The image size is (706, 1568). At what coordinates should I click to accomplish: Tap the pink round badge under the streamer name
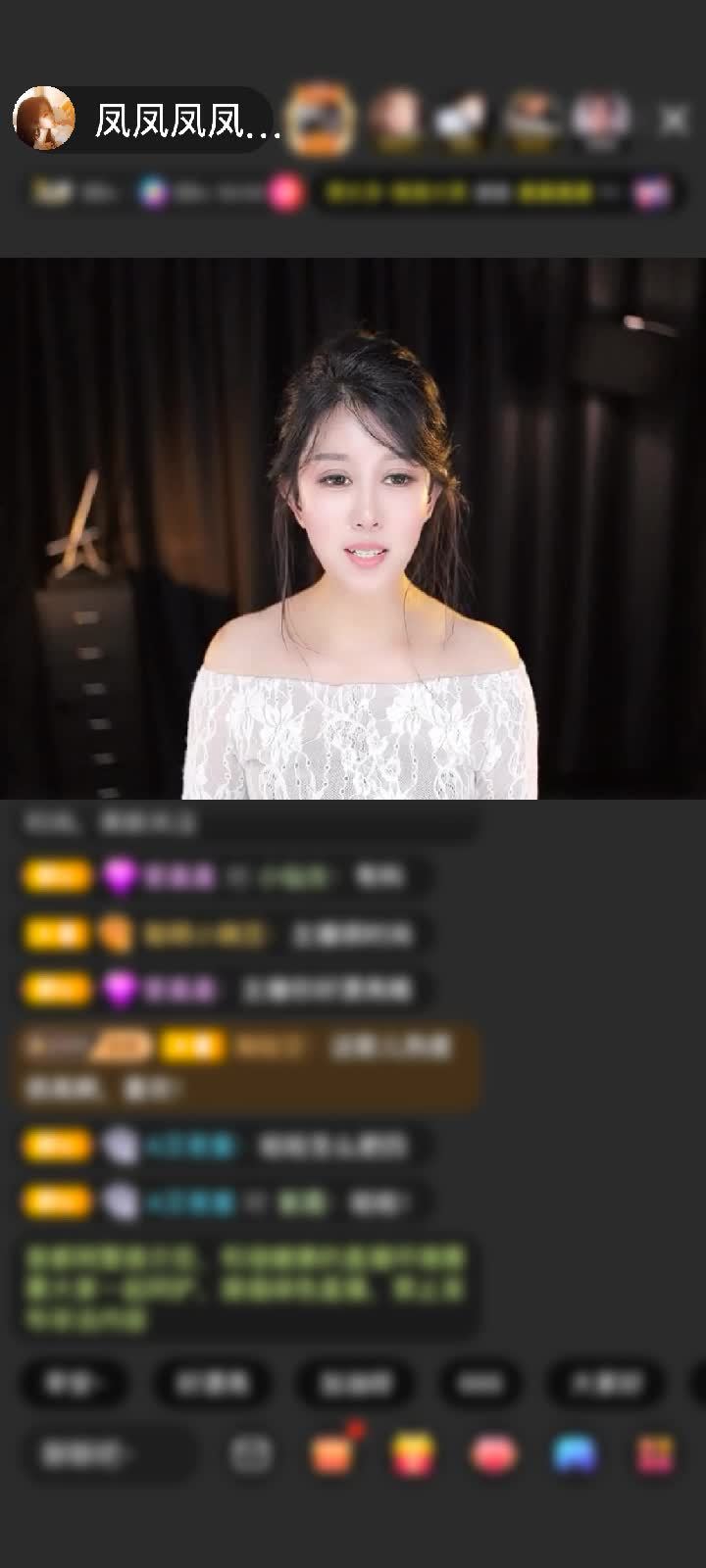click(285, 193)
